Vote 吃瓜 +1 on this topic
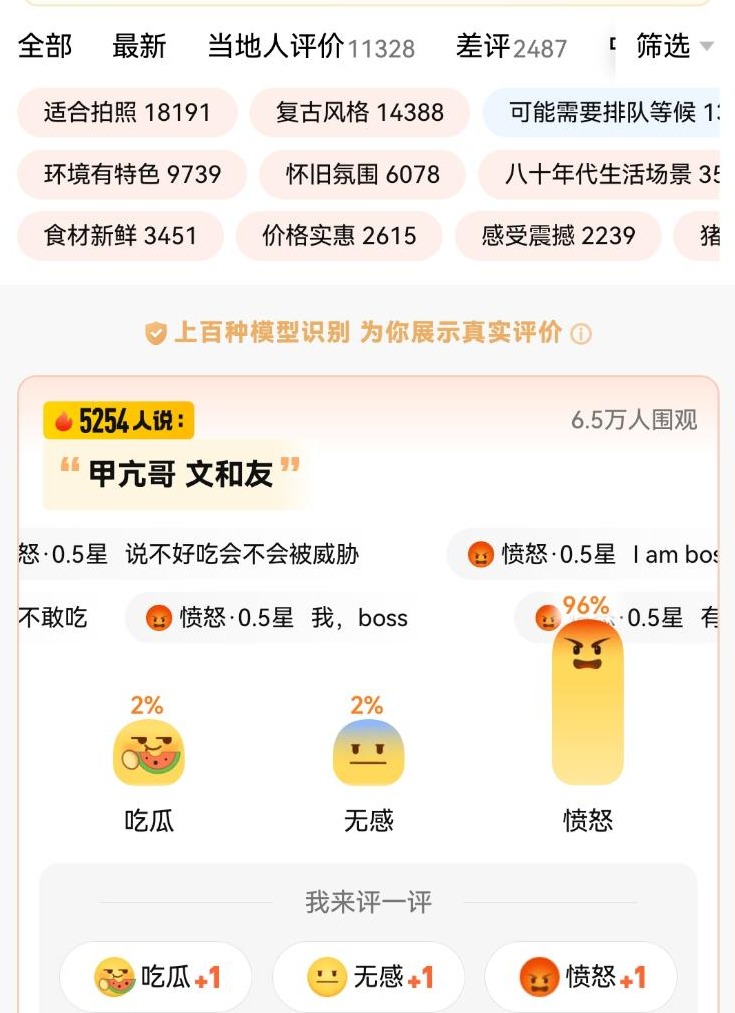The image size is (735, 1013). [x=156, y=976]
